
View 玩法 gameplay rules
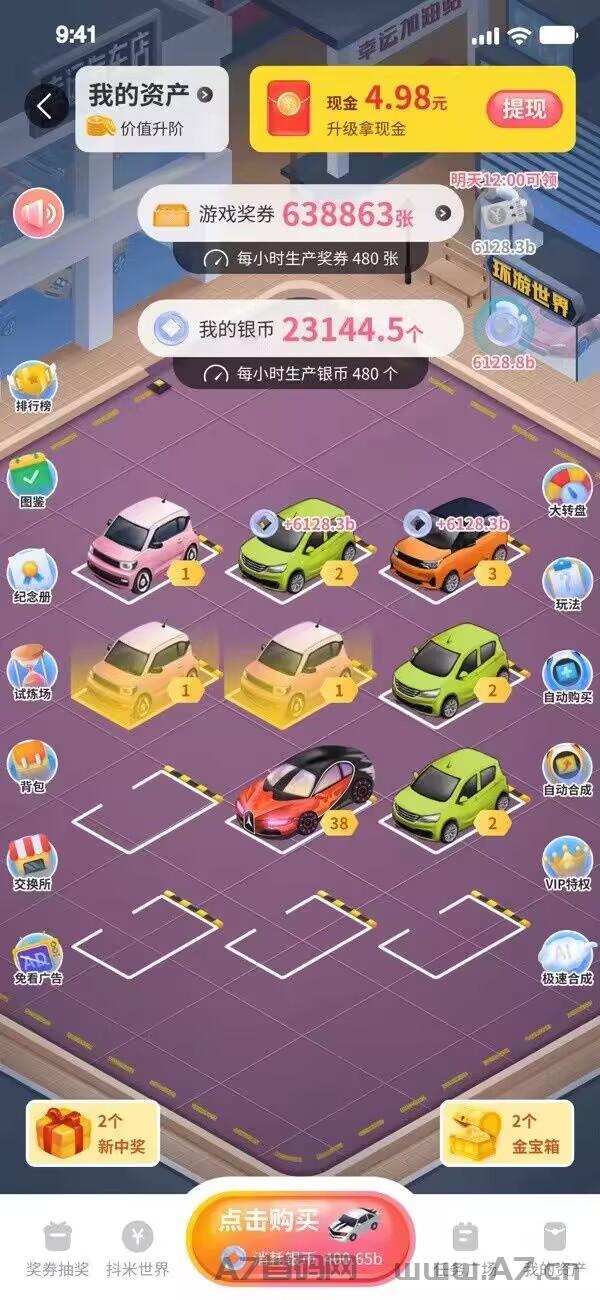coord(567,583)
